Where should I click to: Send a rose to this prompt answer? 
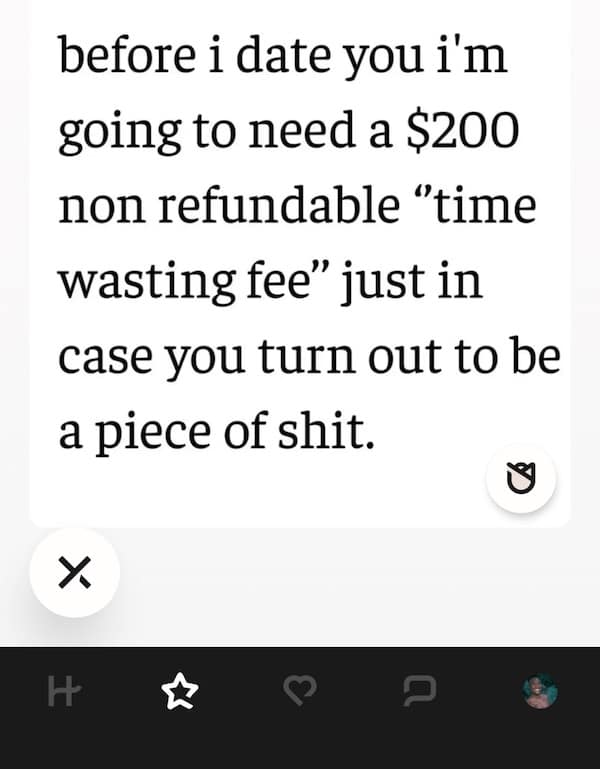click(x=521, y=479)
